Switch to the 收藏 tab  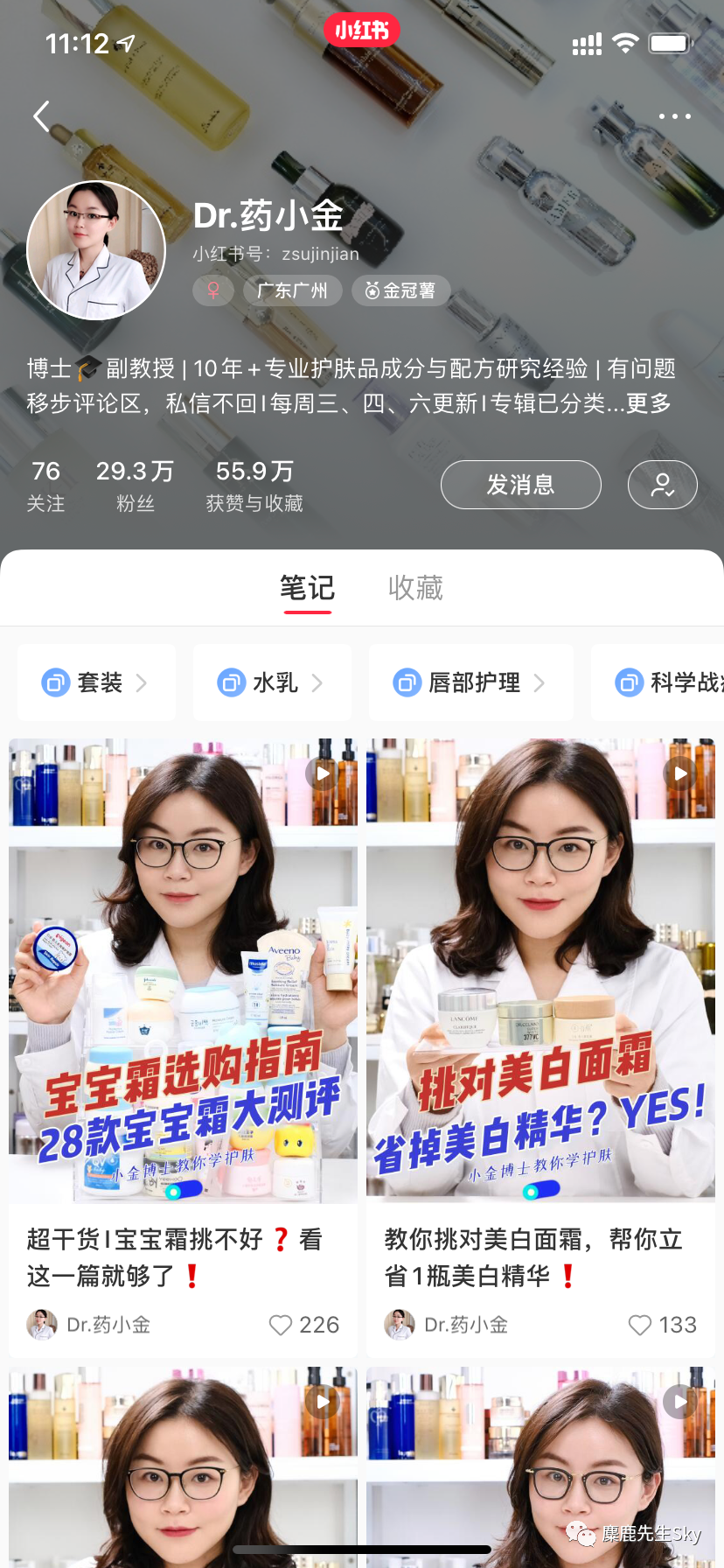tap(415, 588)
